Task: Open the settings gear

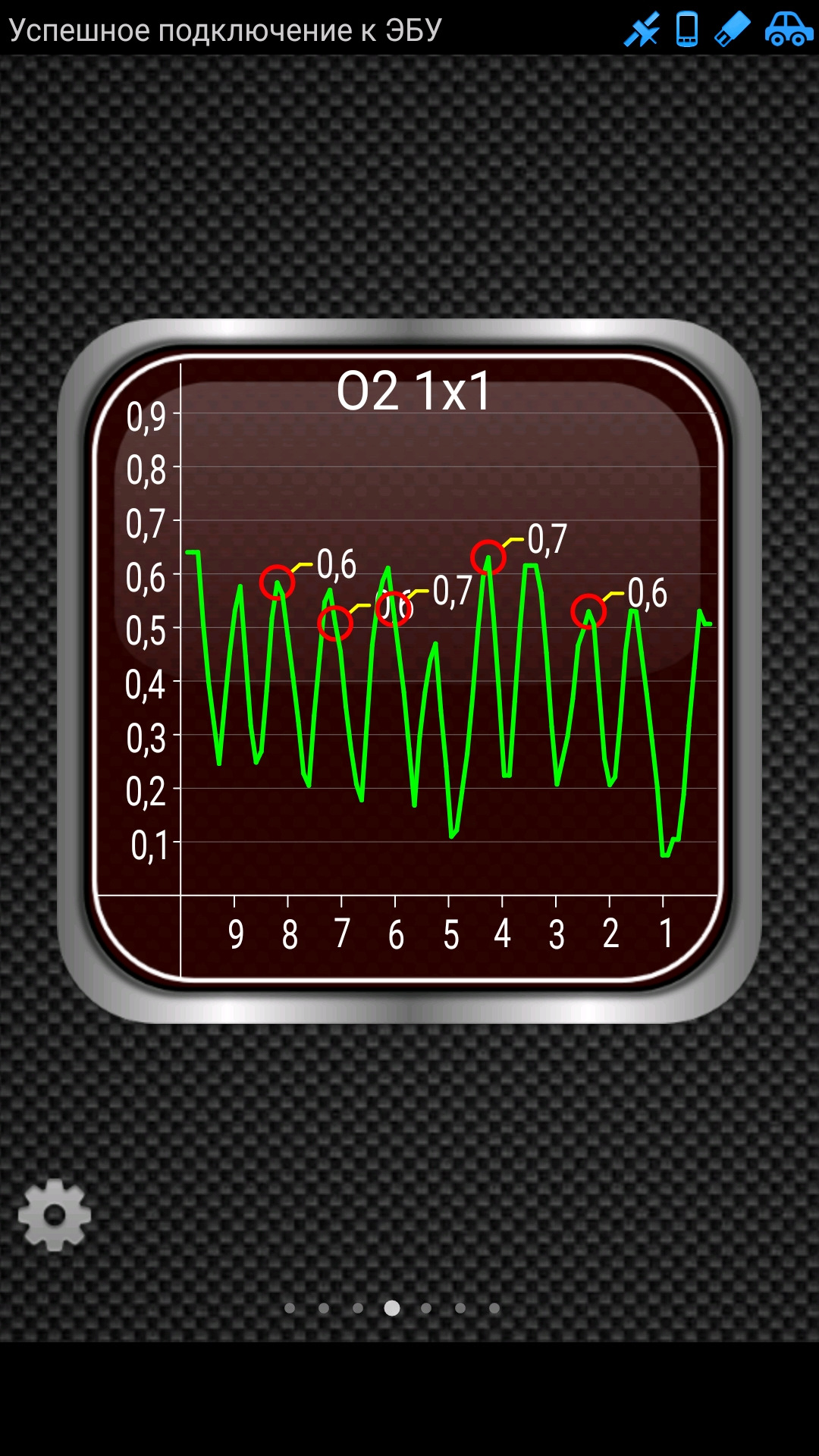Action: (x=55, y=1215)
